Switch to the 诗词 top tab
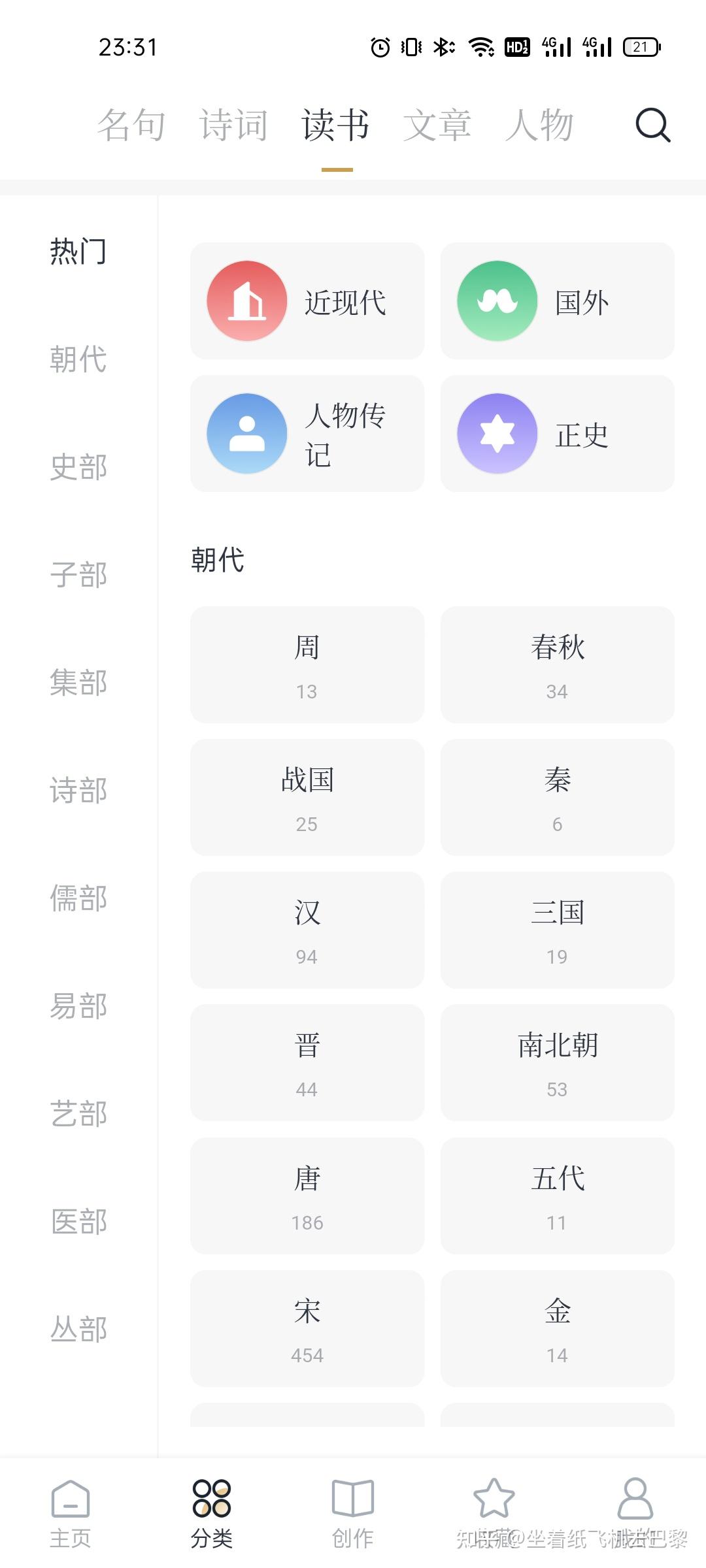Viewport: 706px width, 1568px height. click(x=233, y=125)
